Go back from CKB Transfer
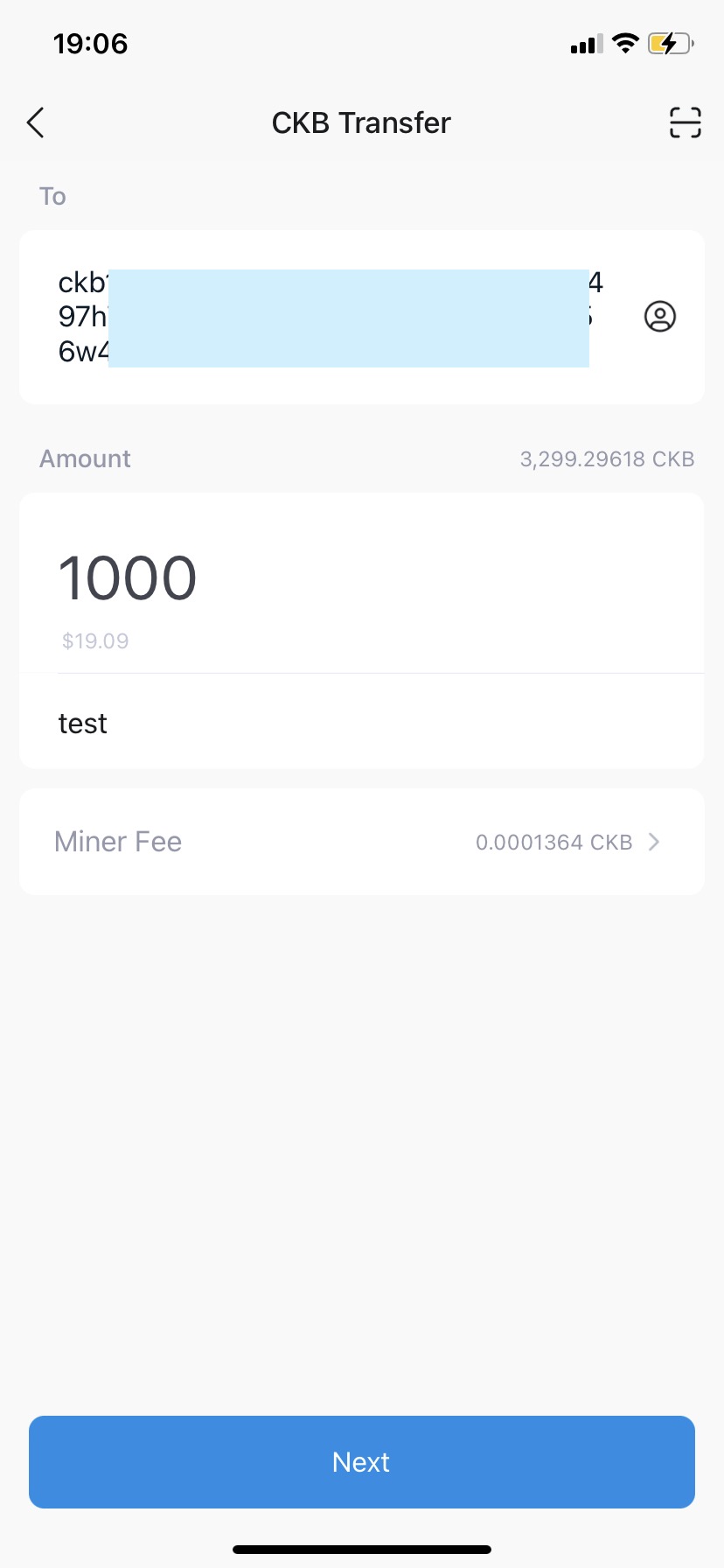Screen dimensions: 724x1568 click(36, 123)
